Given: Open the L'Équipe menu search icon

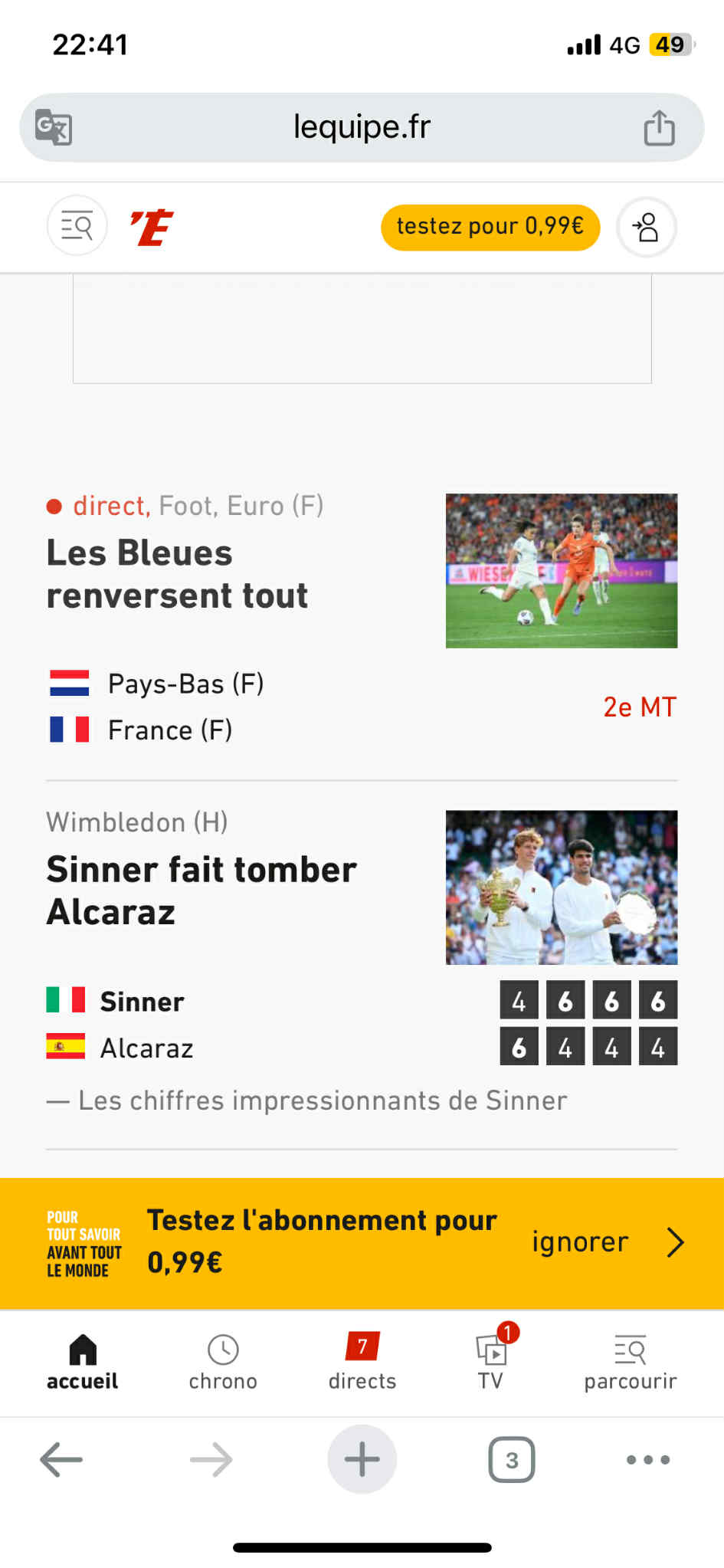Looking at the screenshot, I should pos(77,226).
